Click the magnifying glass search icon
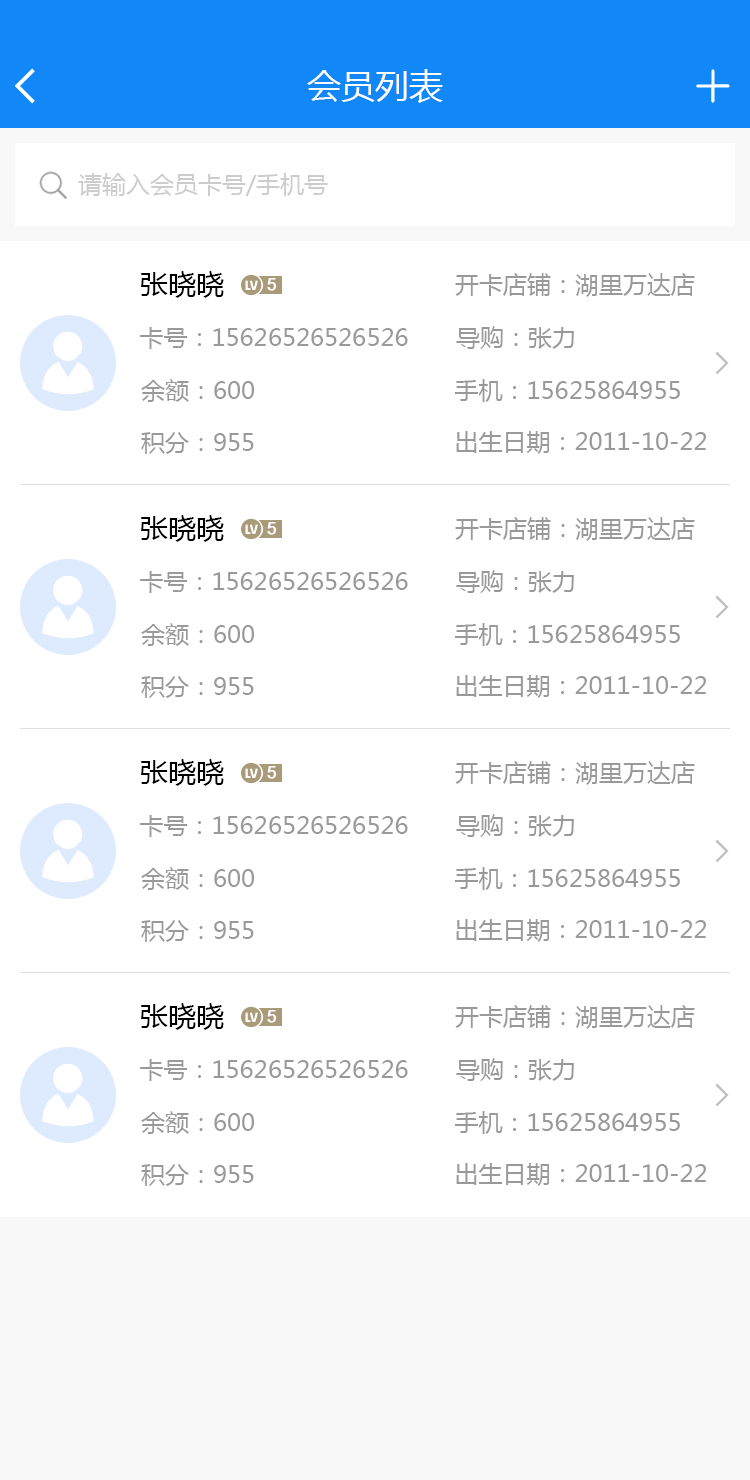The width and height of the screenshot is (750, 1480). tap(52, 184)
